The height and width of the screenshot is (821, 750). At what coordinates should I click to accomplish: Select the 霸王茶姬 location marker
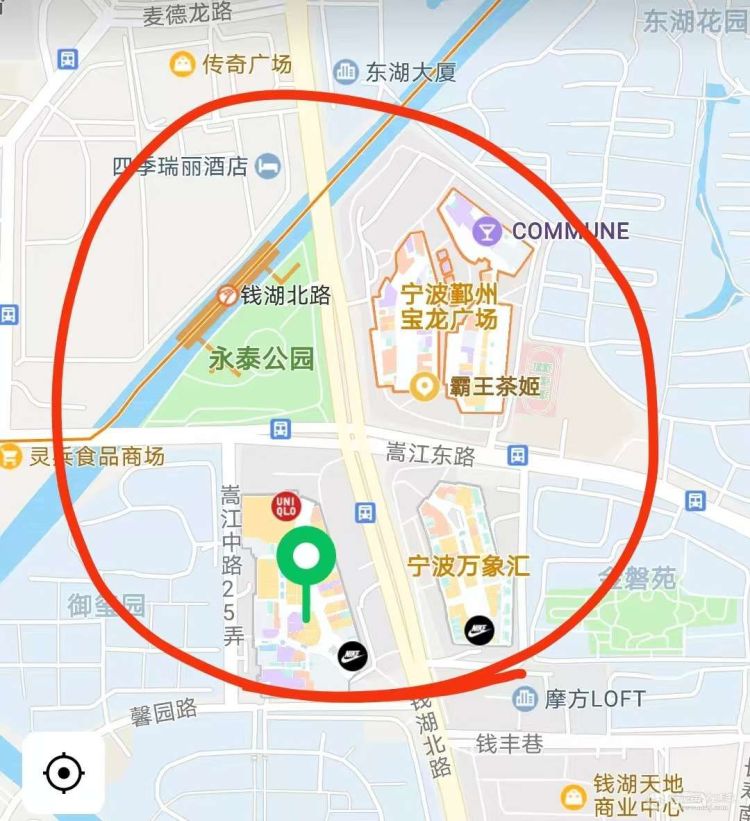click(425, 385)
